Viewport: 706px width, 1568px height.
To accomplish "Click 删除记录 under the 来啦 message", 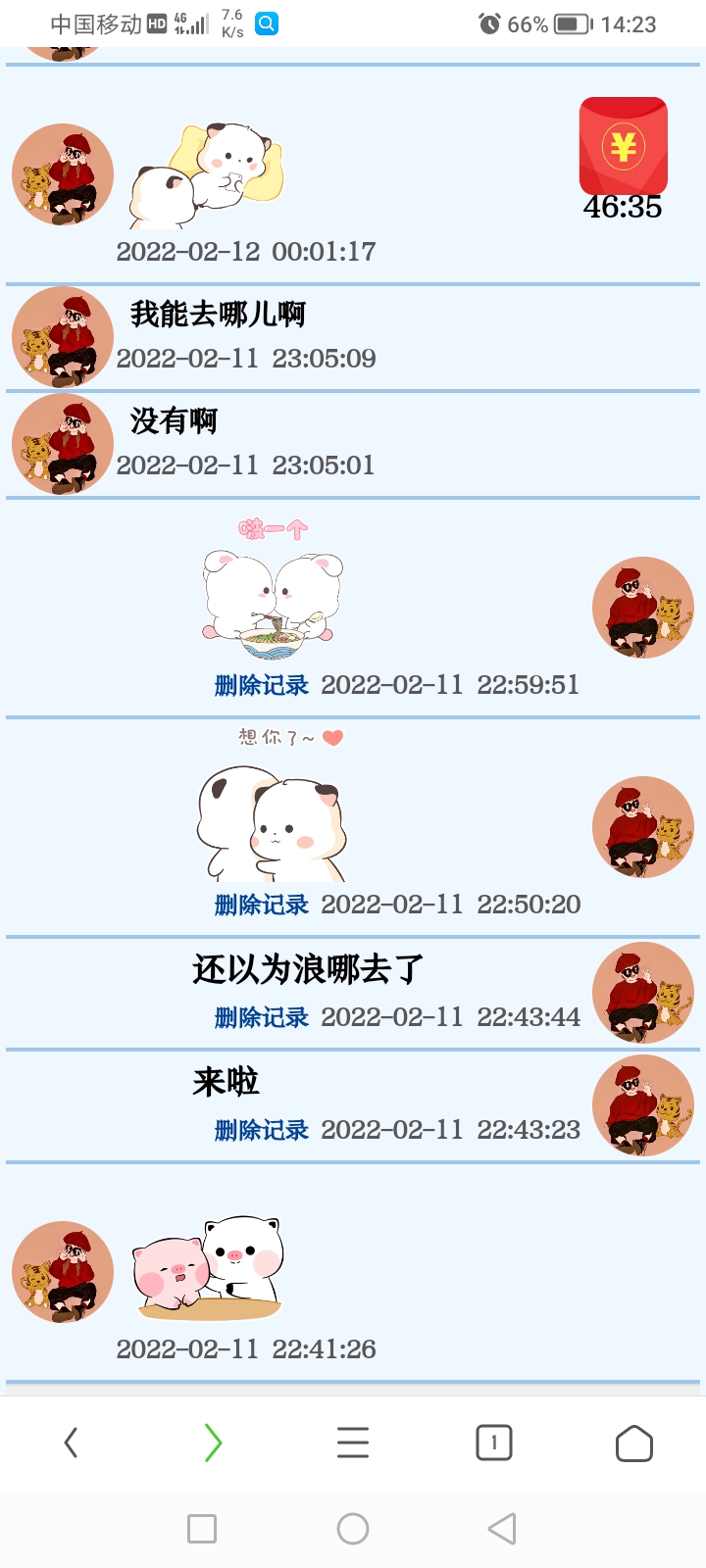I will tap(260, 1130).
